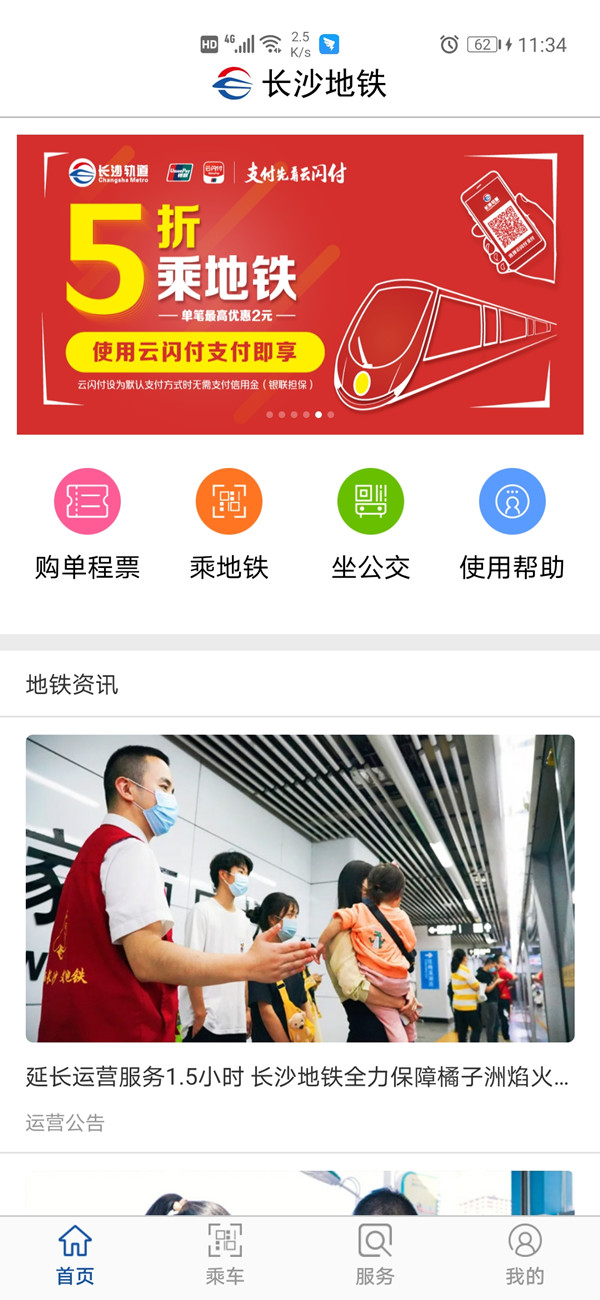
Task: Open the 乘地铁 QR ride shortcut
Action: tap(229, 525)
